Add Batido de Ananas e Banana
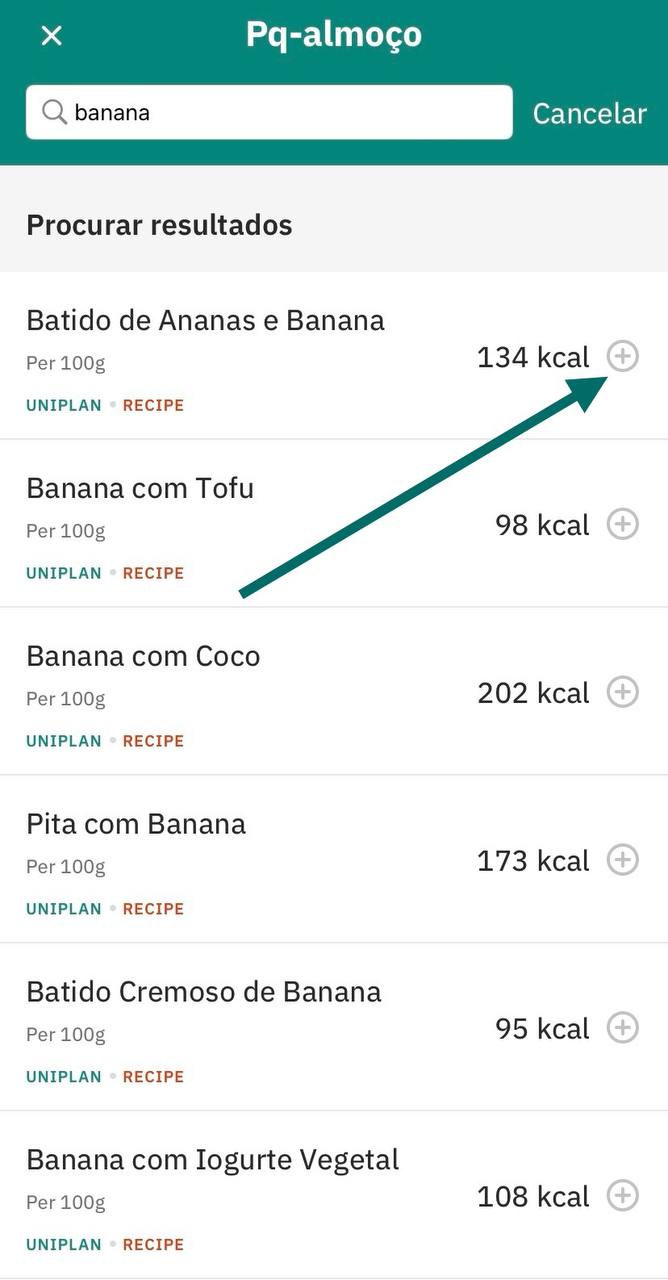This screenshot has width=668, height=1280. coord(623,356)
